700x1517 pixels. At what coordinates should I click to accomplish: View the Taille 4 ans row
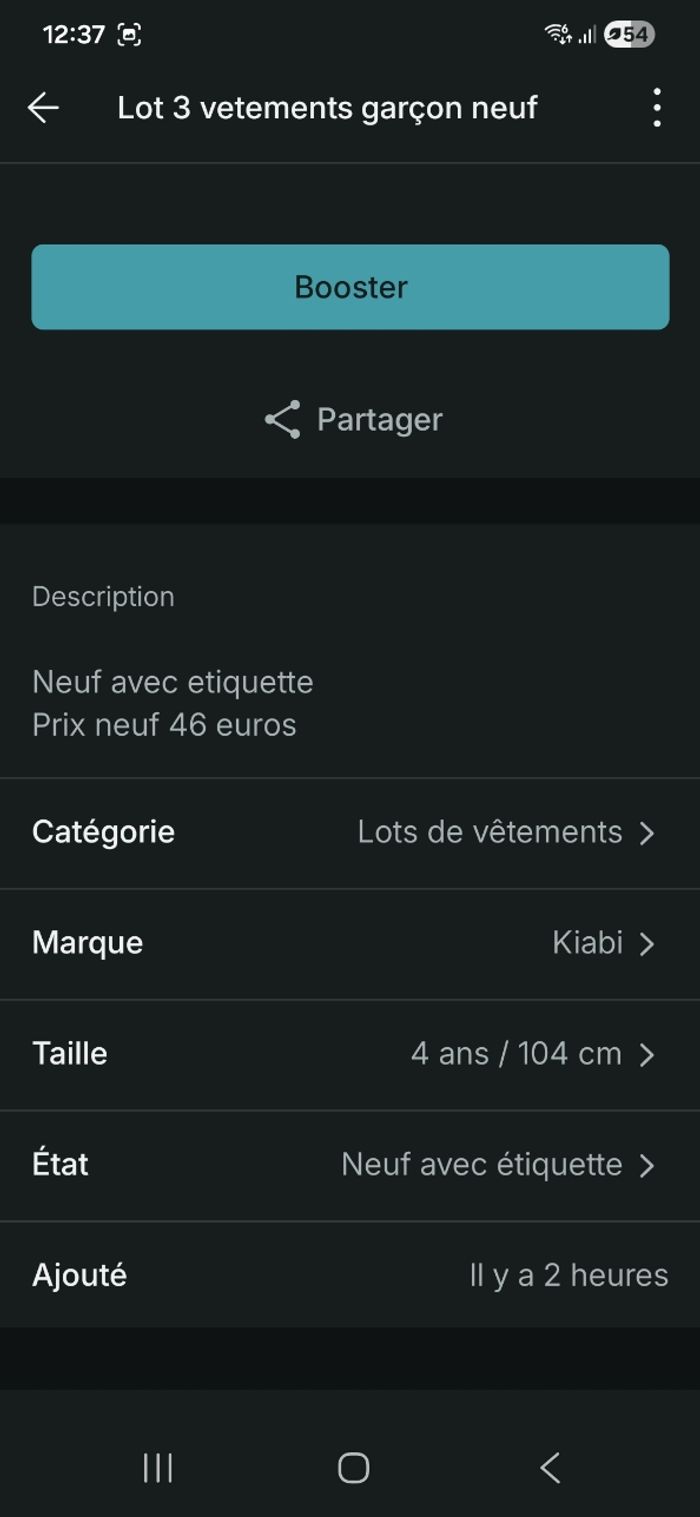[x=350, y=1054]
